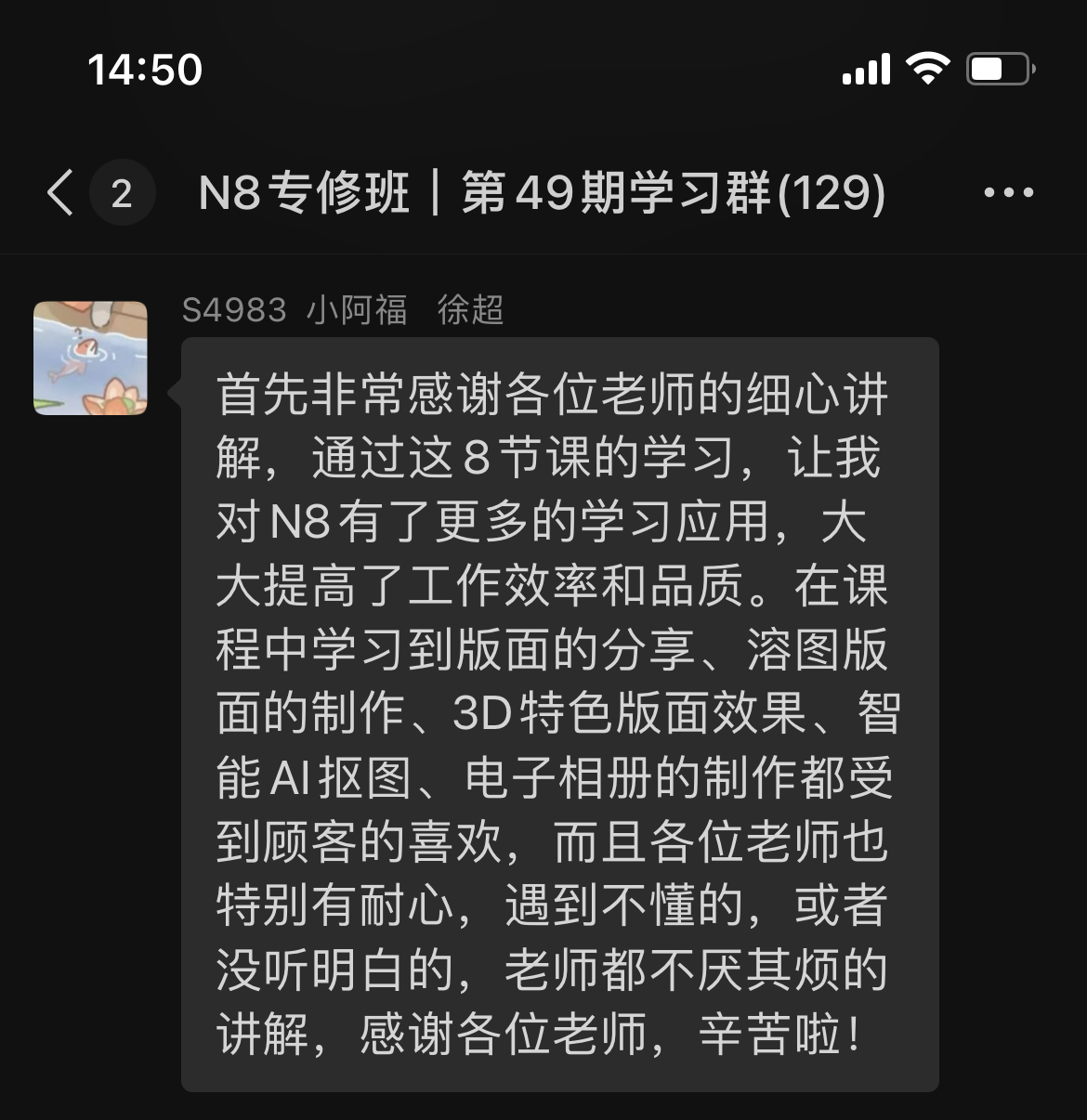Go back to the chat list
1087x1120 pixels.
(x=61, y=193)
